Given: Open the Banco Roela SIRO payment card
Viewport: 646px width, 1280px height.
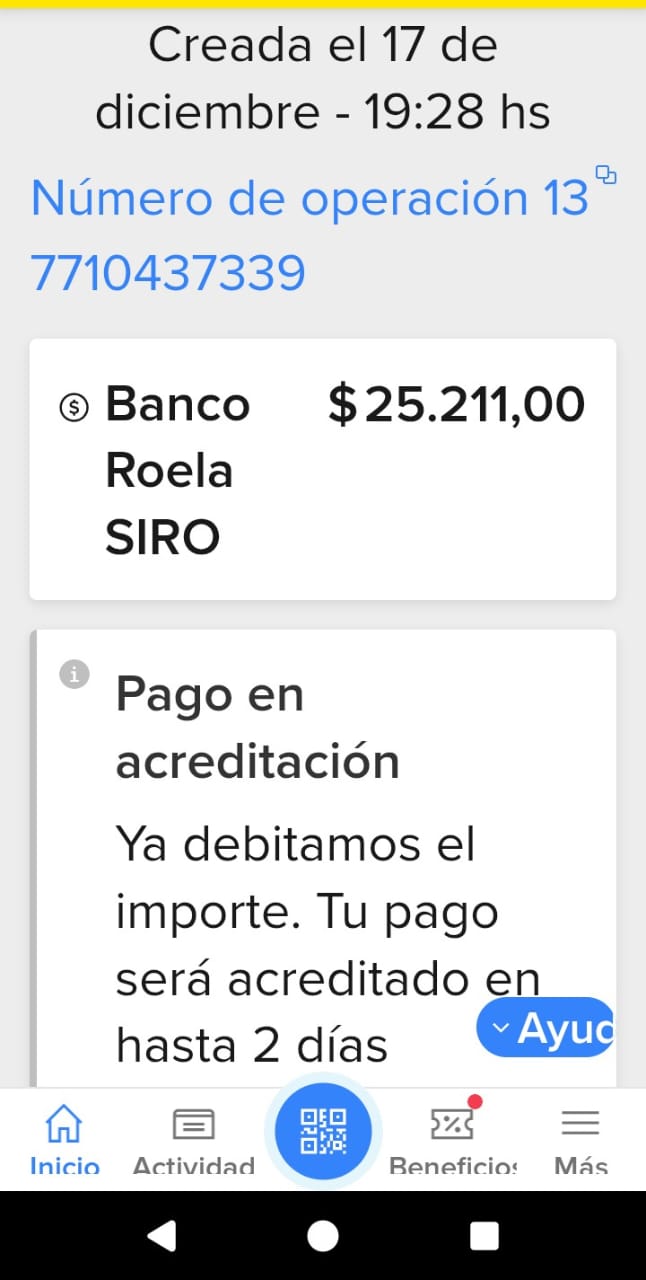Looking at the screenshot, I should 322,469.
